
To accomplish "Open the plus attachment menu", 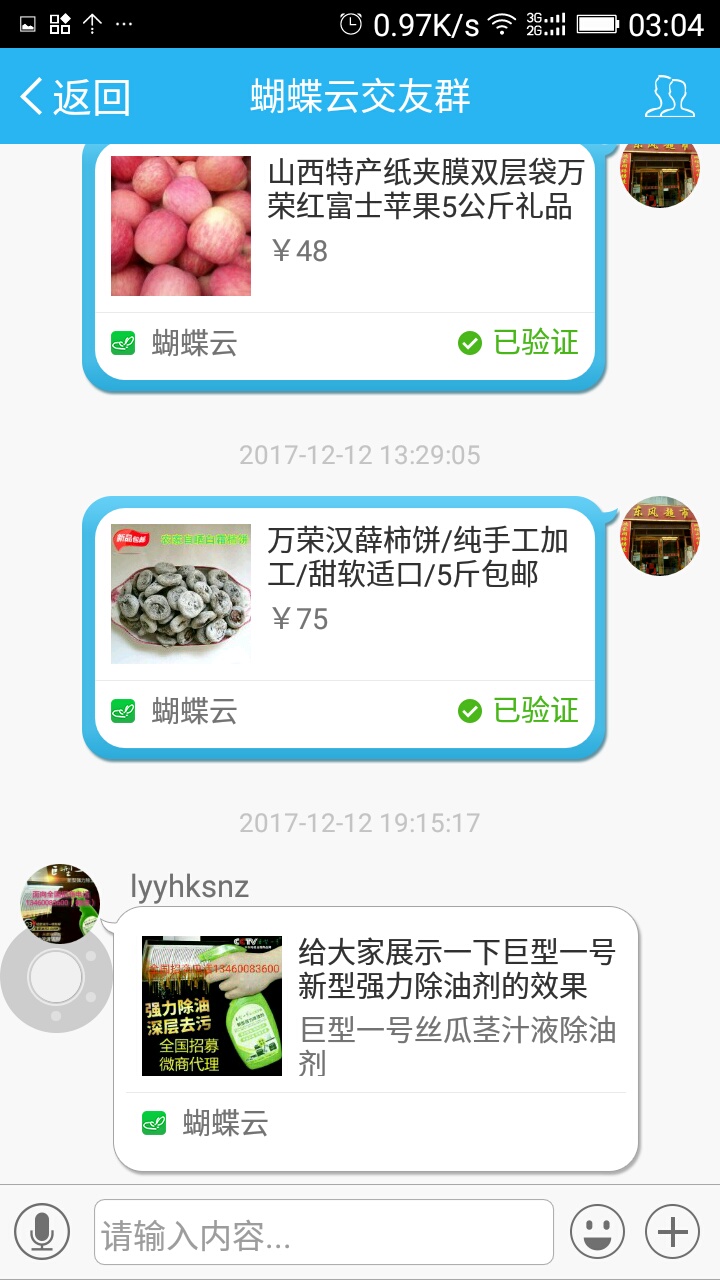I will [672, 1231].
